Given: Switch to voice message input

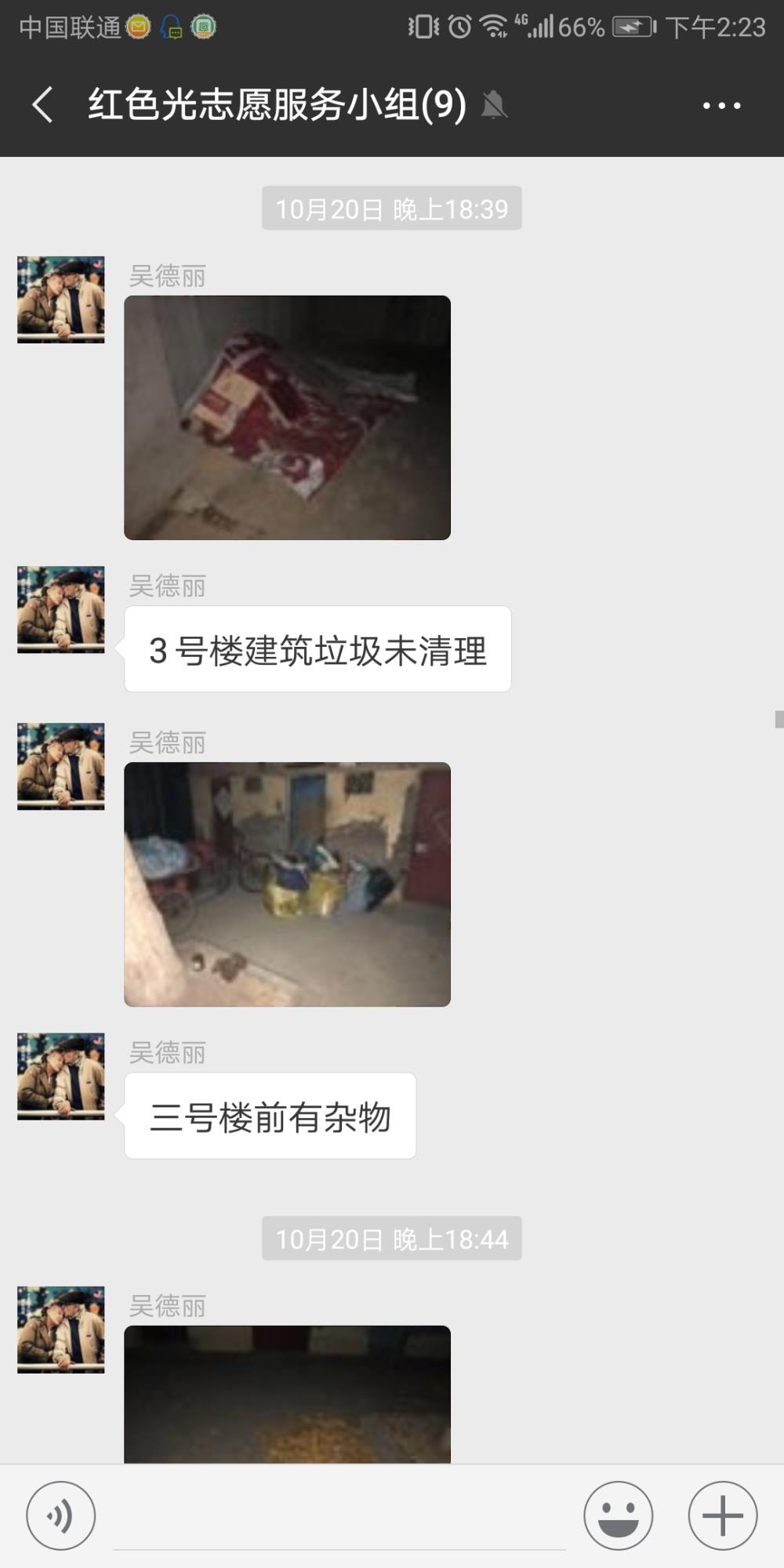Looking at the screenshot, I should click(61, 1515).
